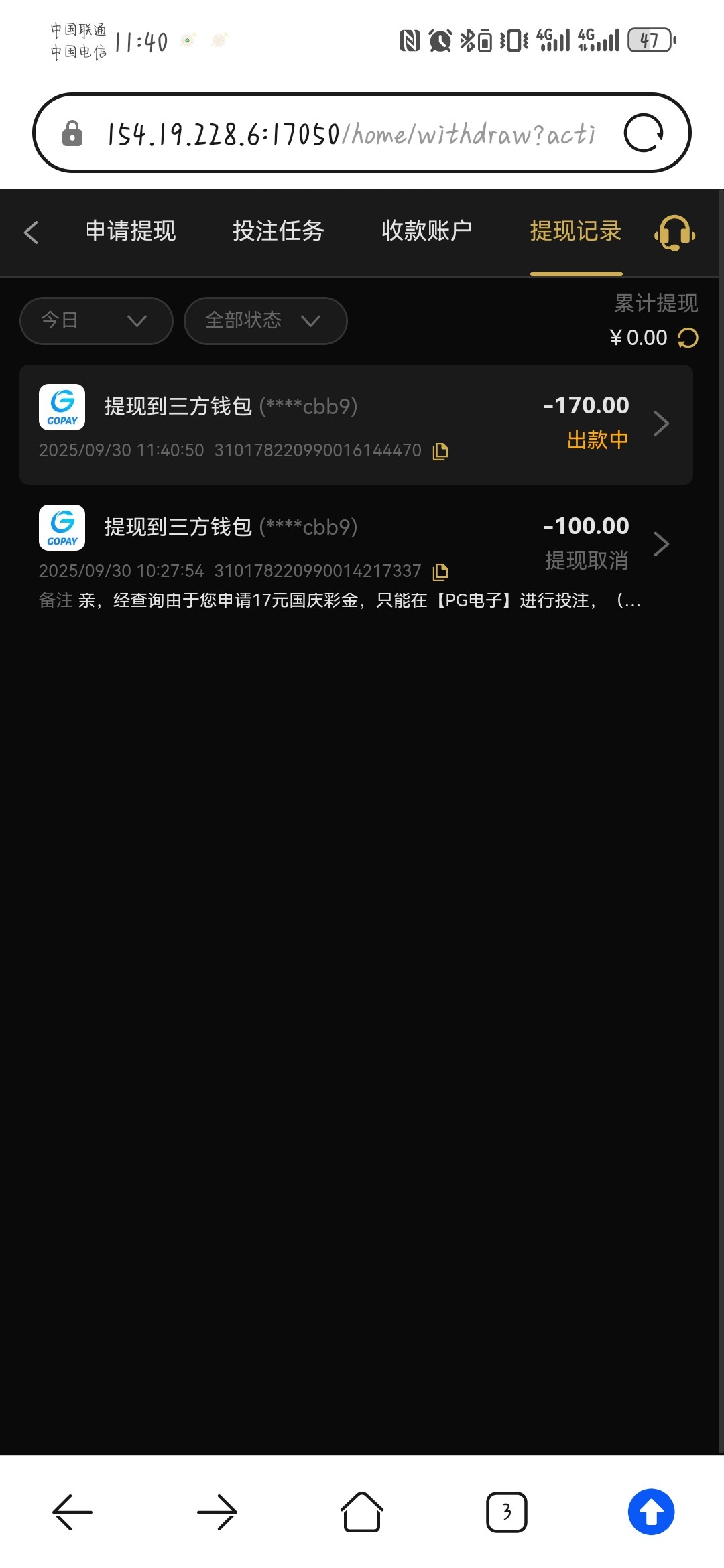
Task: Tap the back chevron beside 申请提现
Action: click(x=31, y=232)
